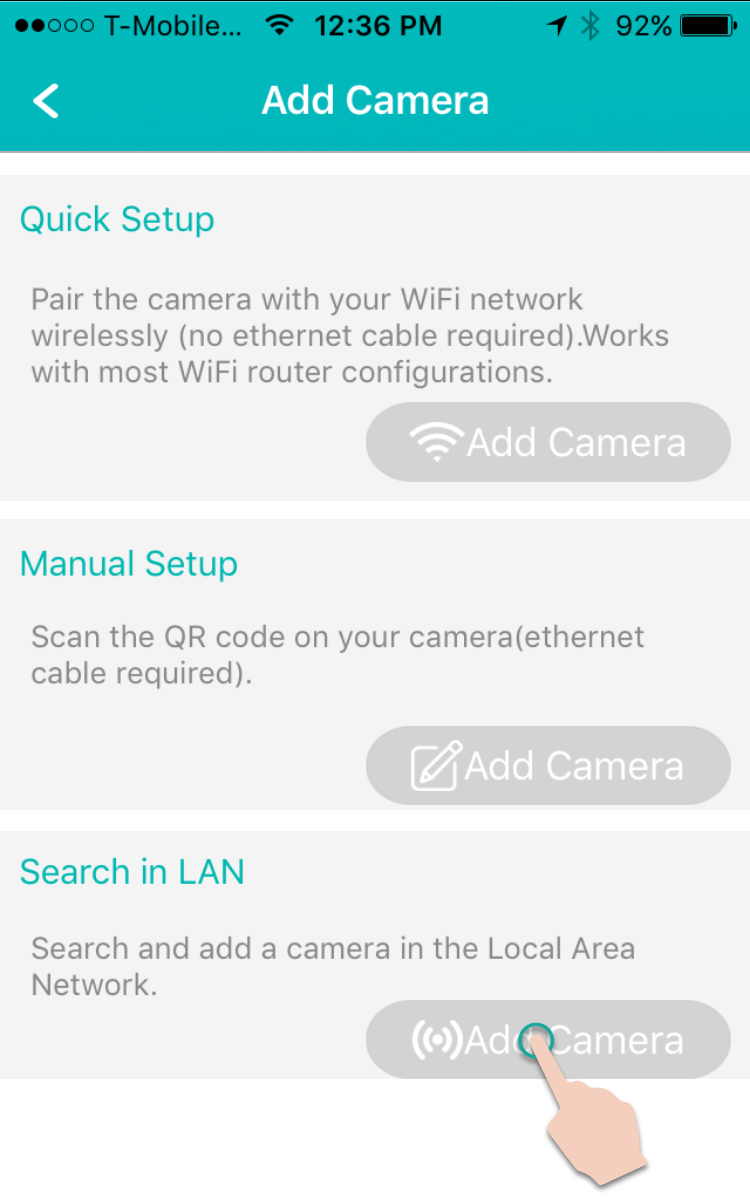750x1203 pixels.
Task: Tap Add Camera under Manual Setup
Action: point(548,766)
